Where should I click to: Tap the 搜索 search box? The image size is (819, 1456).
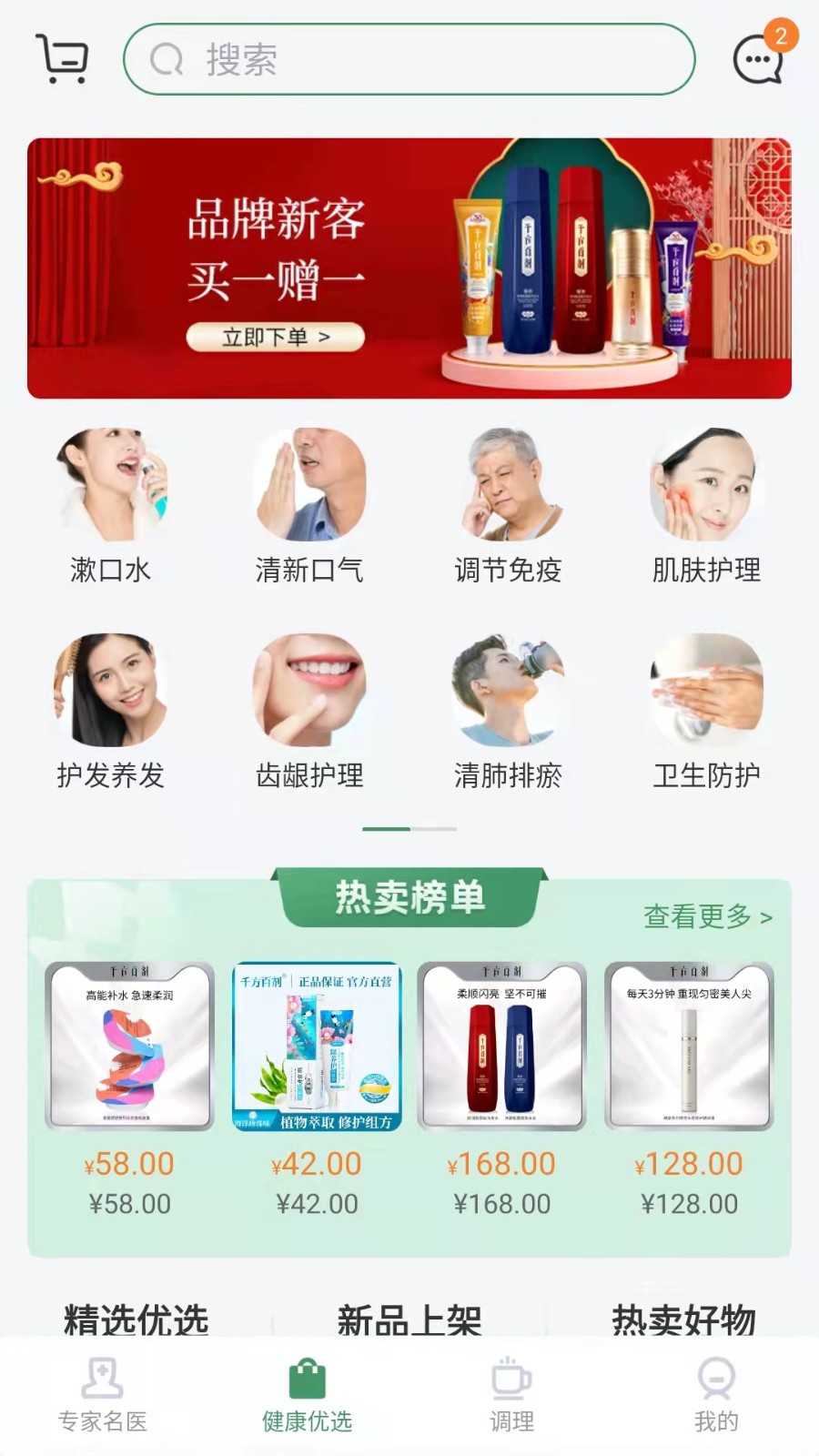(409, 60)
